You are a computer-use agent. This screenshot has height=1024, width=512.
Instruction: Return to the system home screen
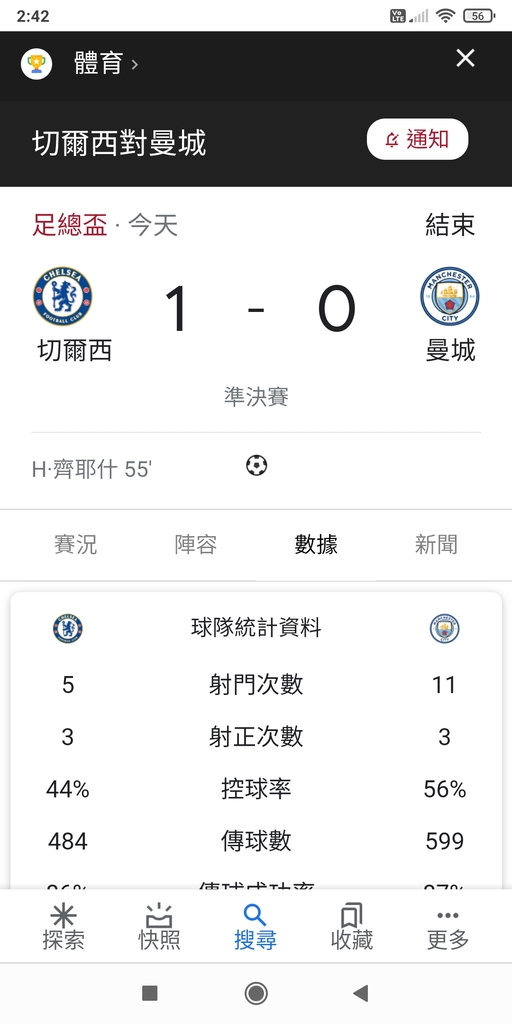(x=256, y=993)
